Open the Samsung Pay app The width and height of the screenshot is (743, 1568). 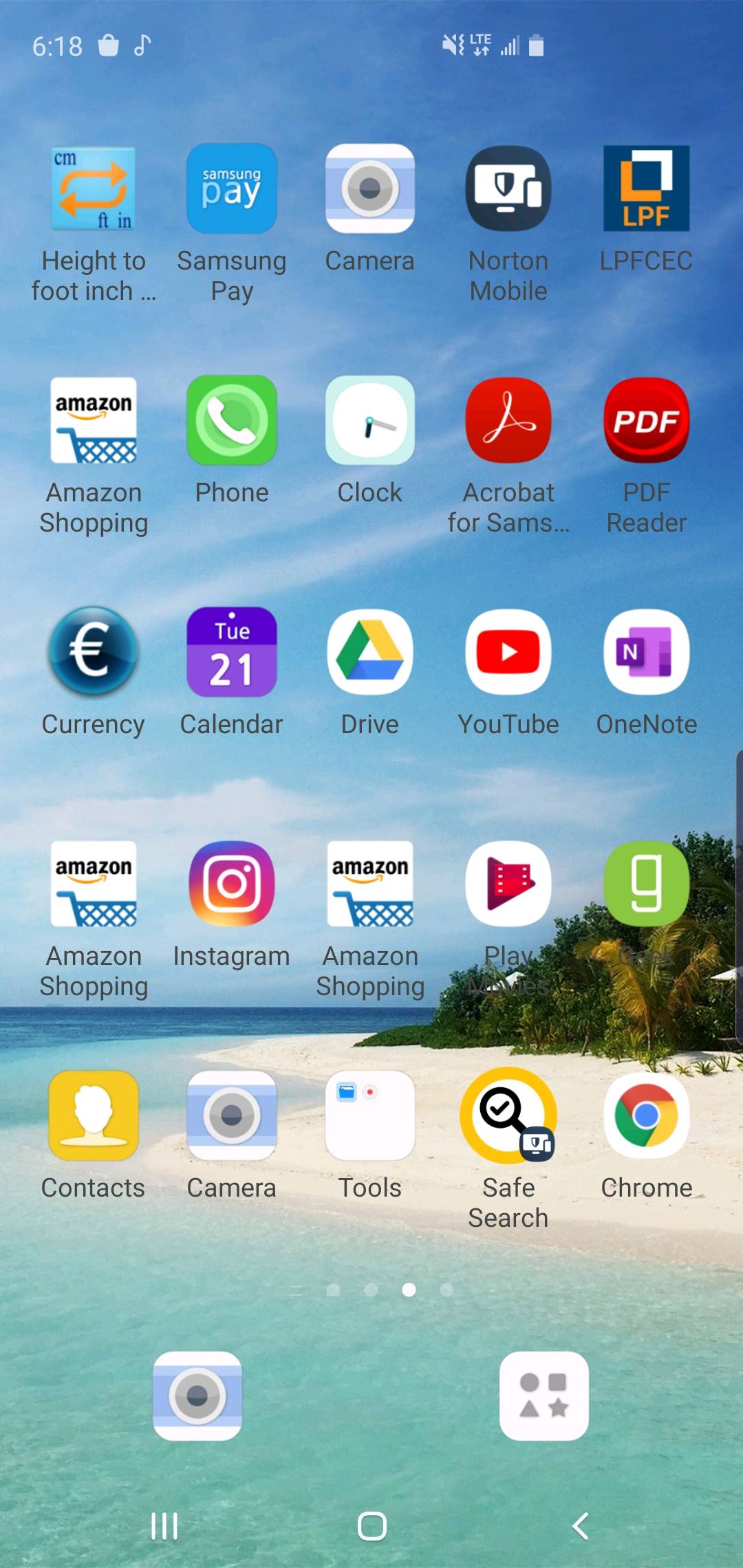232,189
